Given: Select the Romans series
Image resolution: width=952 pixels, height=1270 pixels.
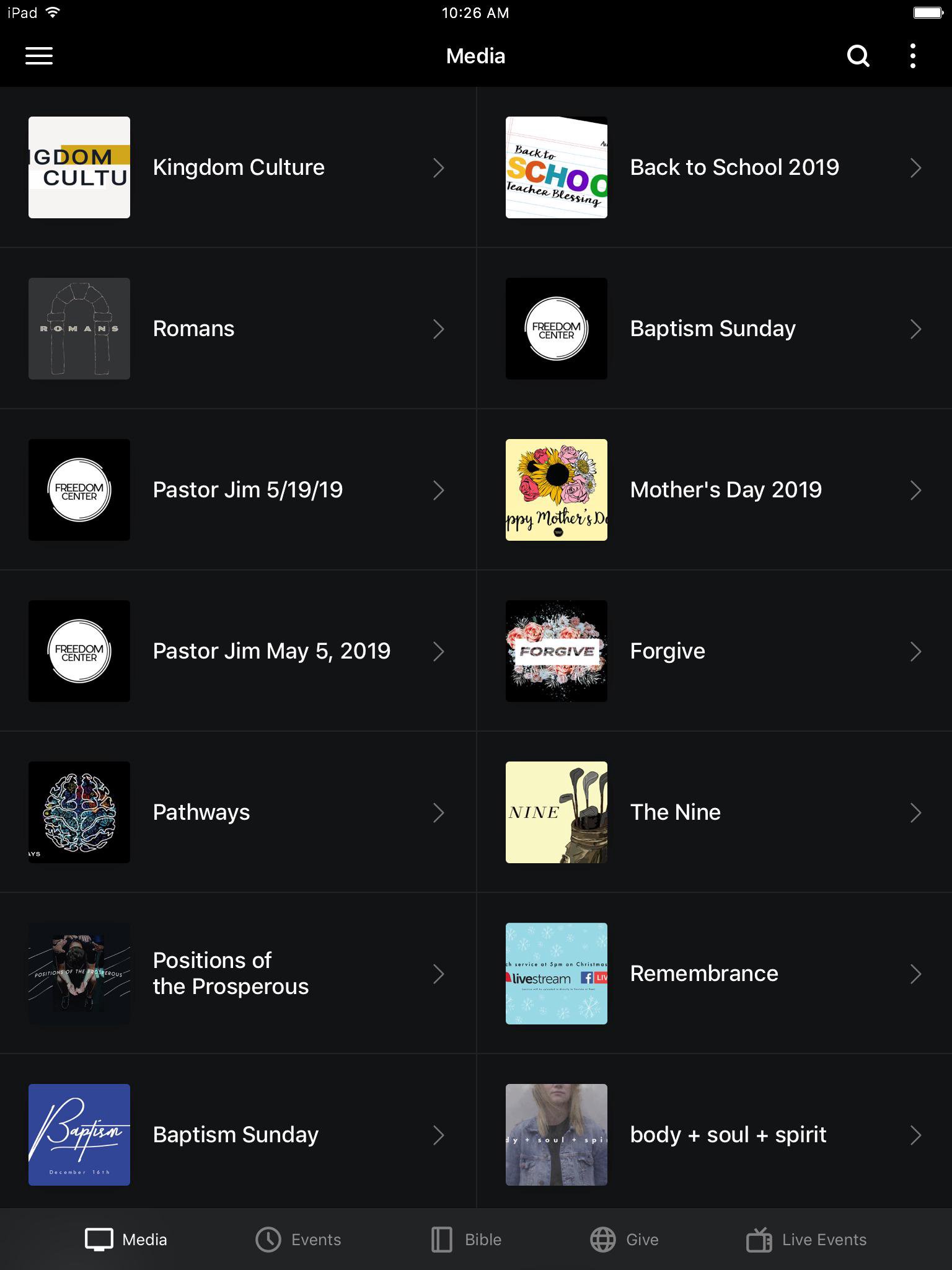Looking at the screenshot, I should [238, 329].
